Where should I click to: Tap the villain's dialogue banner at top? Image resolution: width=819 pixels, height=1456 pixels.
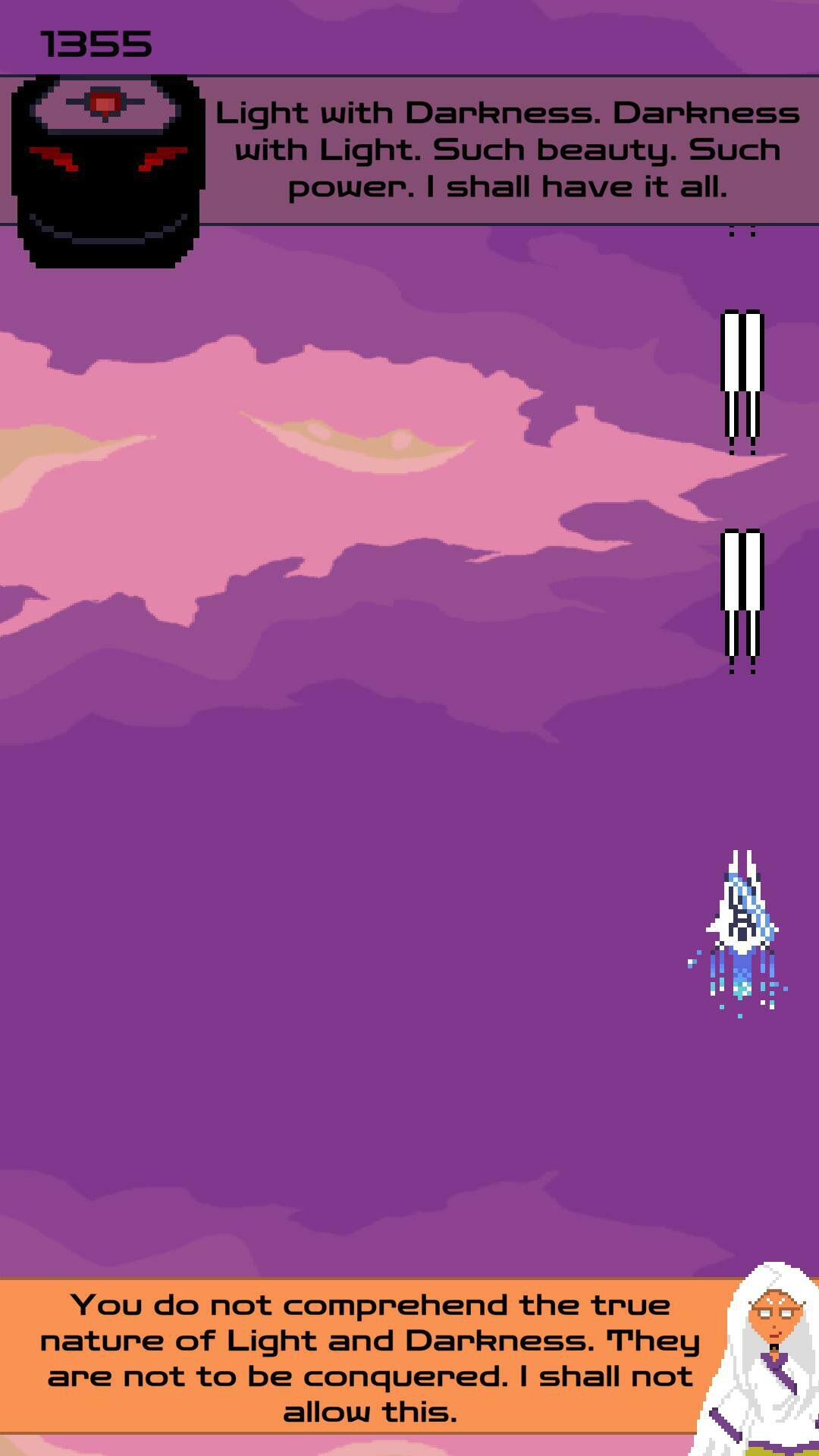click(x=409, y=150)
